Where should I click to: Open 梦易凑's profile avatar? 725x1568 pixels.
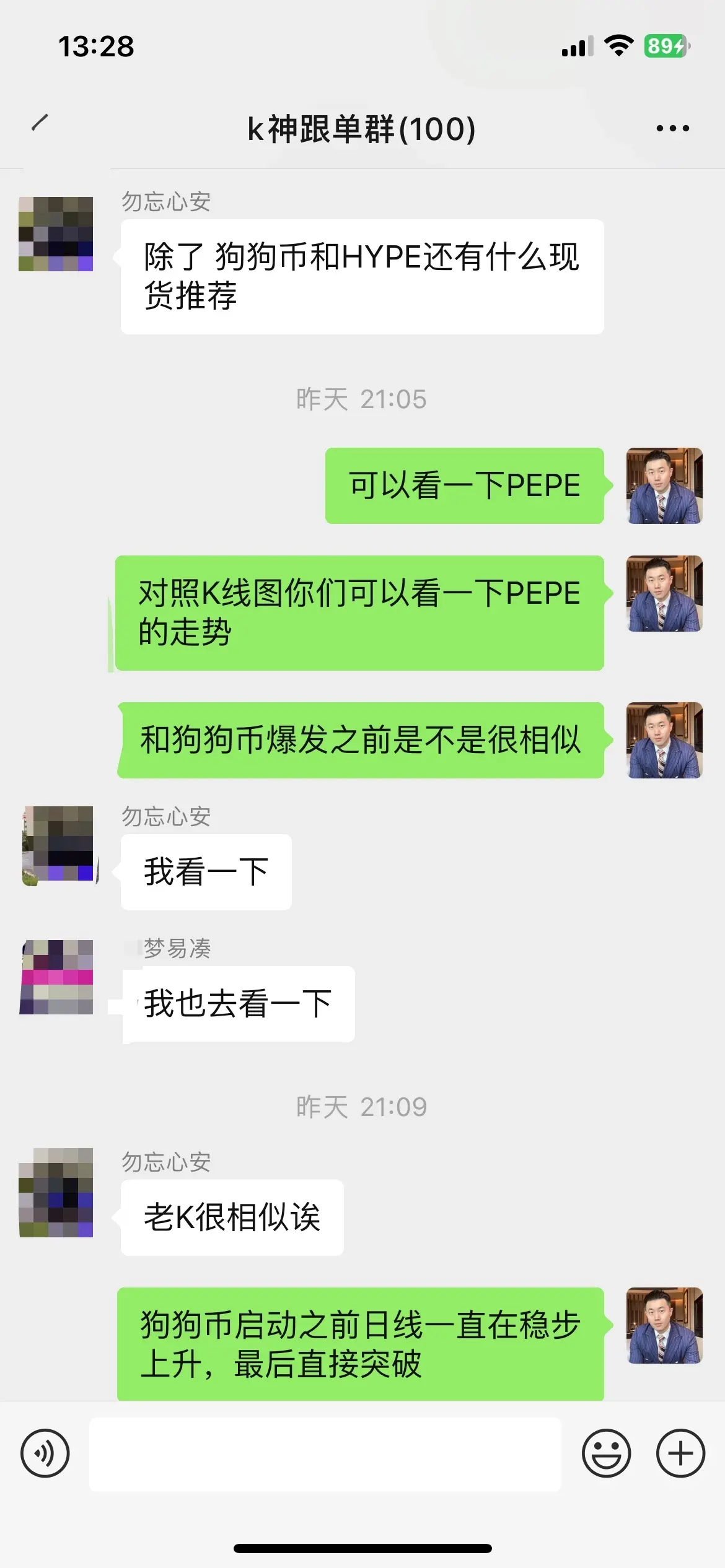[57, 975]
